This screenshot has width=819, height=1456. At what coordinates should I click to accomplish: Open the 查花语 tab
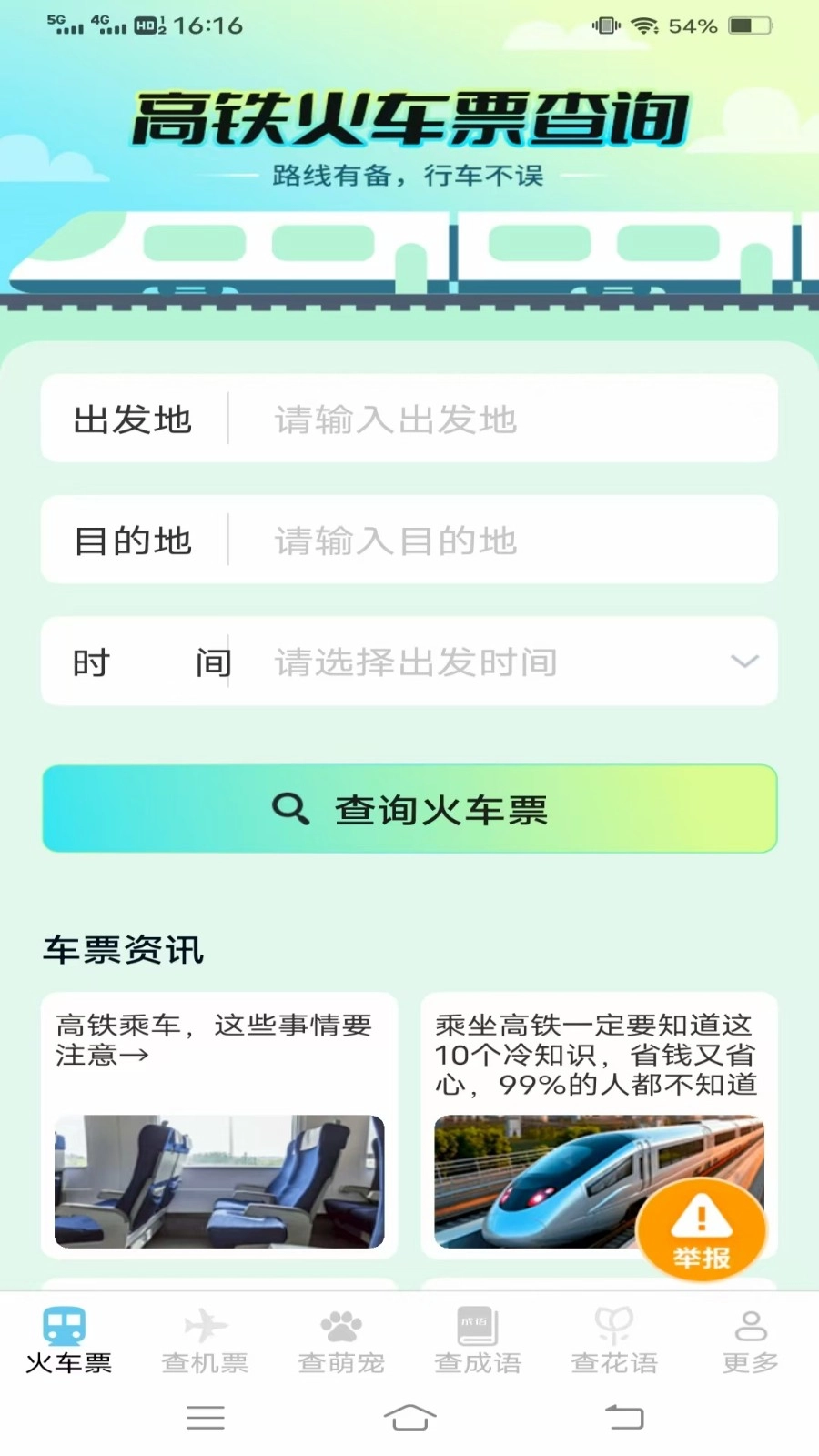click(x=614, y=1340)
